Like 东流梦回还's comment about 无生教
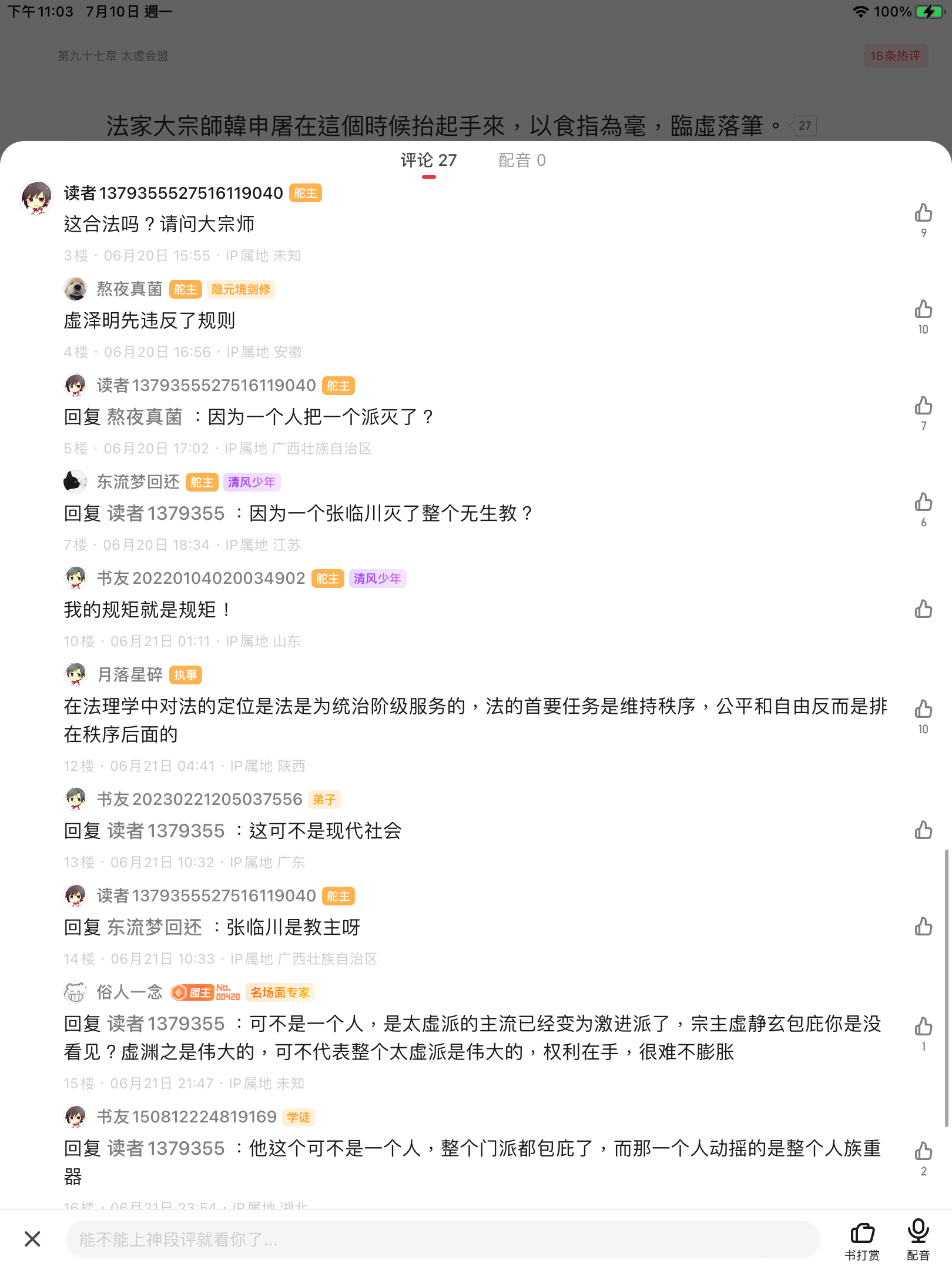952x1270 pixels. tap(923, 502)
